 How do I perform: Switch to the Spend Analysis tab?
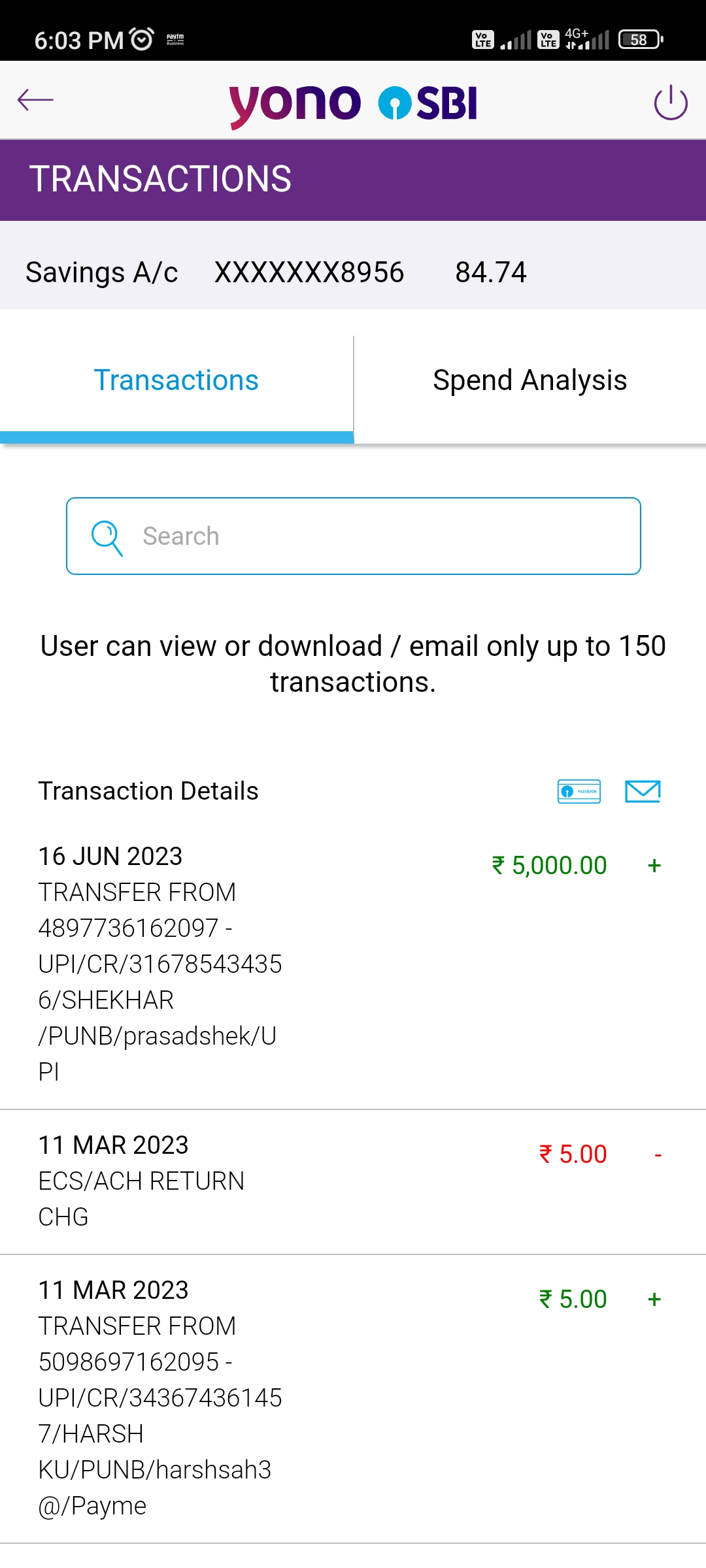530,380
